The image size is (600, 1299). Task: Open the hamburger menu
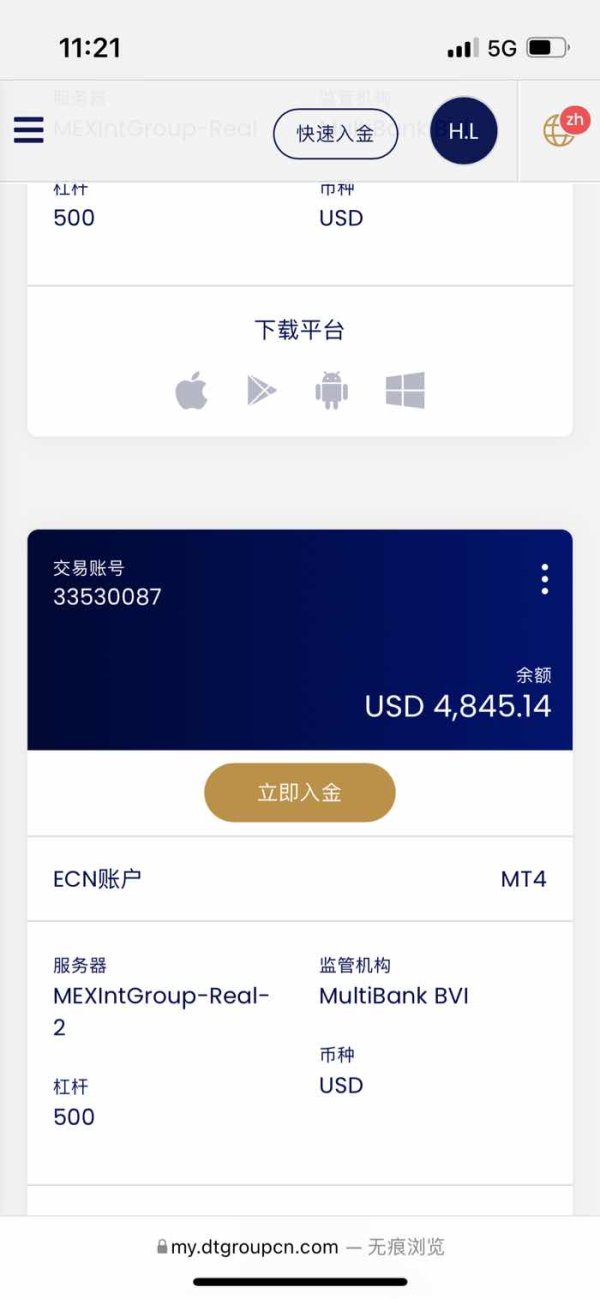point(28,130)
